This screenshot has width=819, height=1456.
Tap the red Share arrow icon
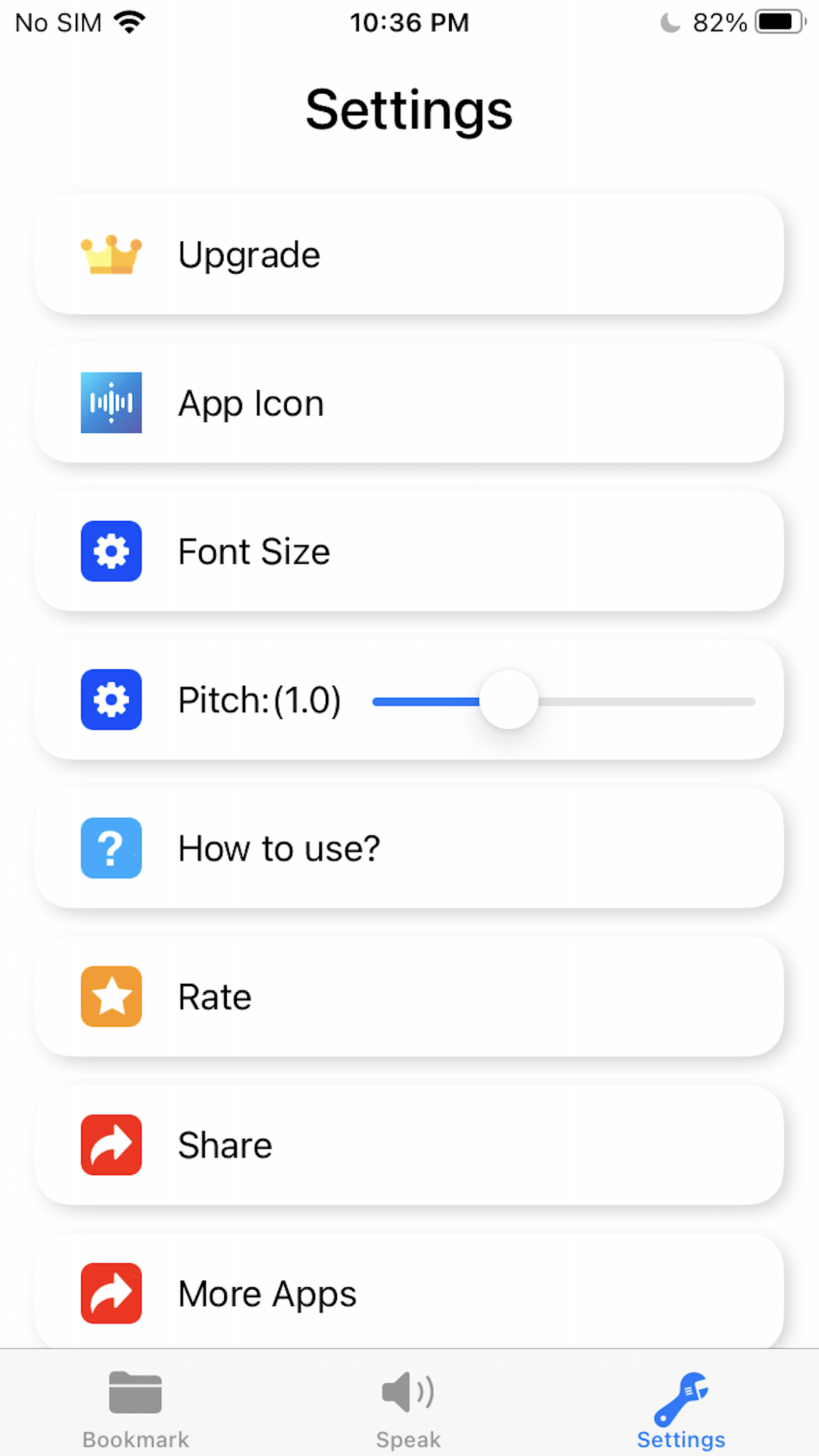(111, 1145)
